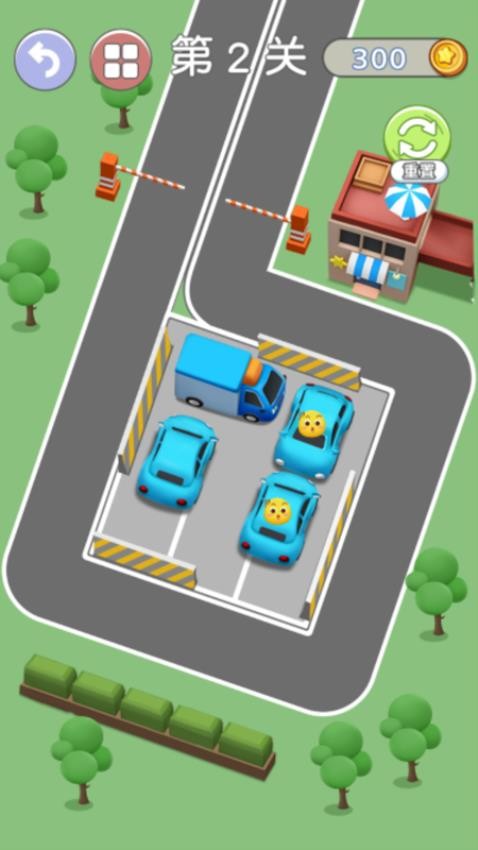Tap the upper blue car with chick driver
Viewport: 478px width, 850px height.
coord(313,432)
